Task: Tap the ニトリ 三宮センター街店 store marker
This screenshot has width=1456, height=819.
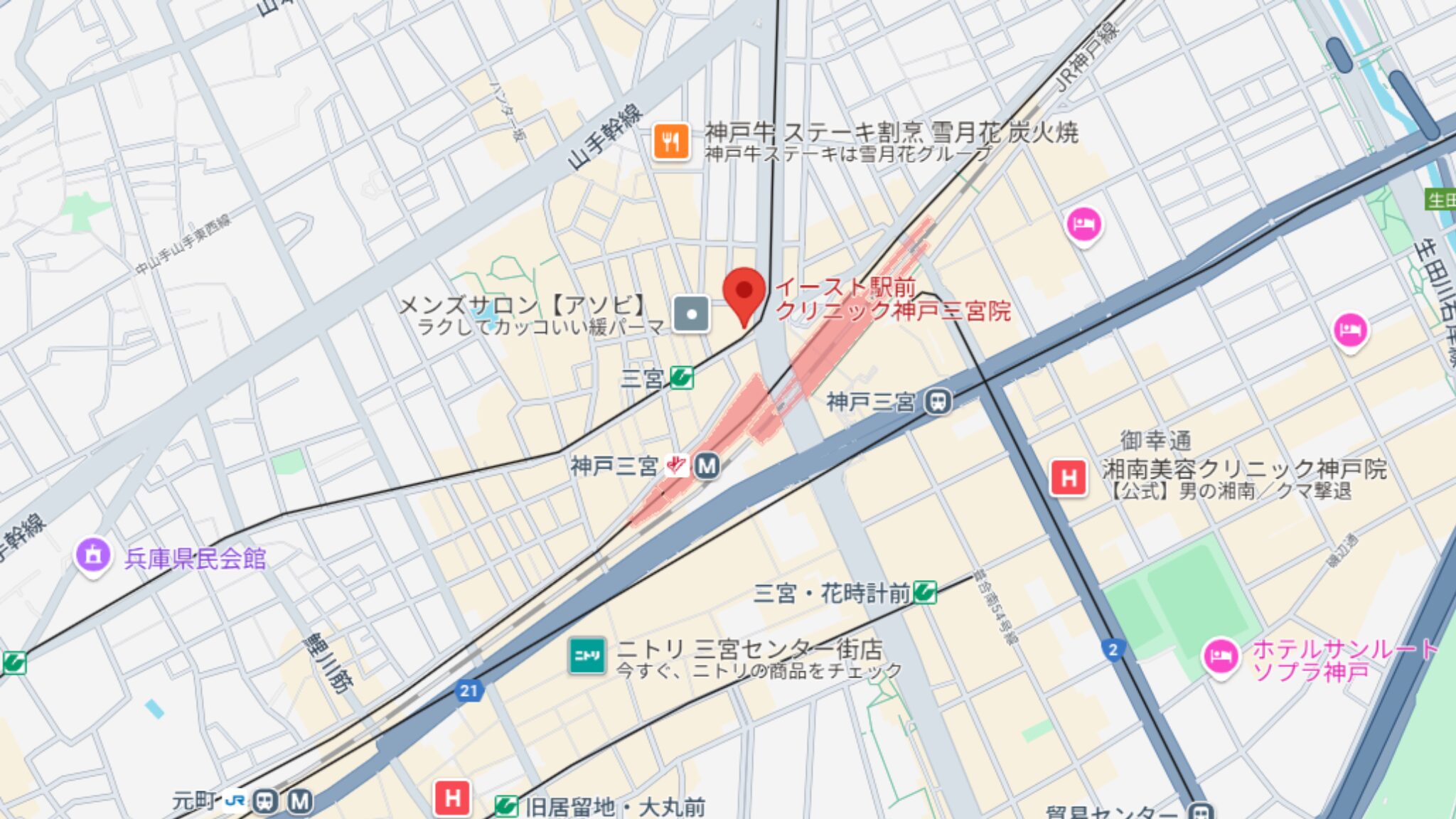Action: pyautogui.click(x=587, y=655)
